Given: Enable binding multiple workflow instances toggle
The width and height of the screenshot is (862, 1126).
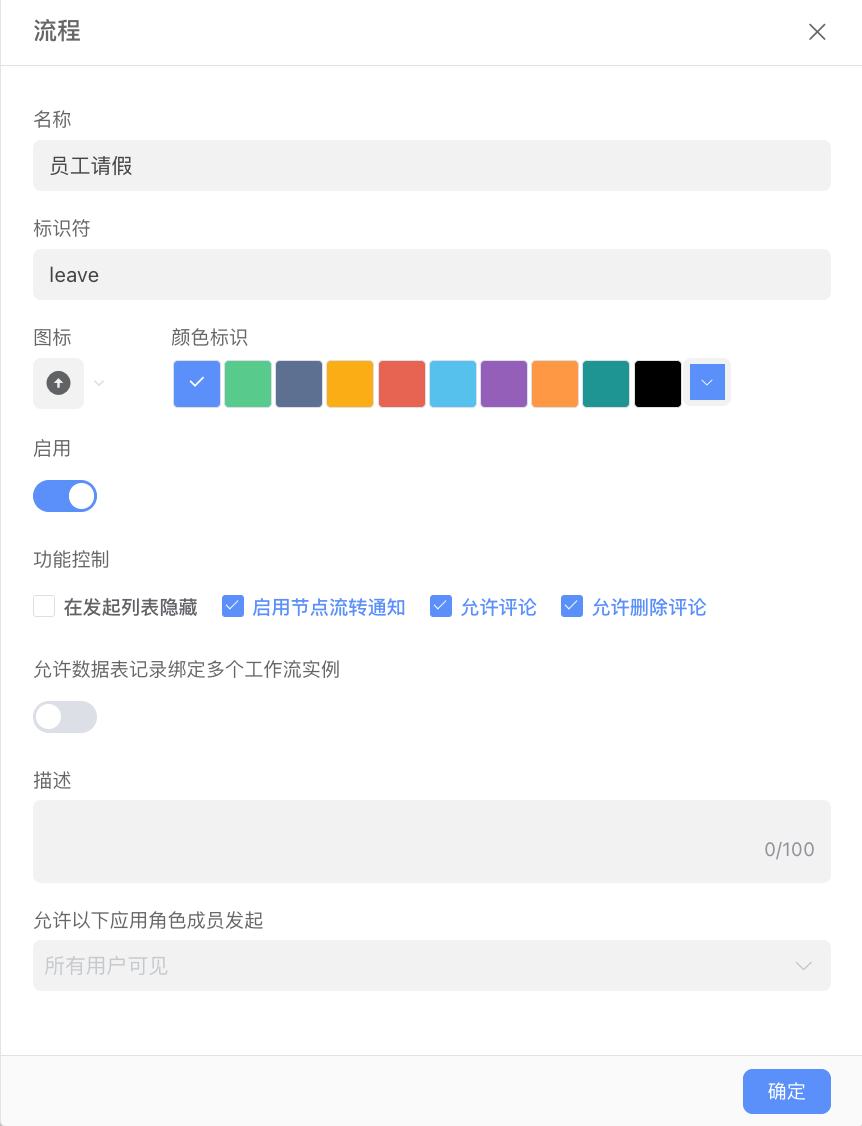Looking at the screenshot, I should (64, 717).
